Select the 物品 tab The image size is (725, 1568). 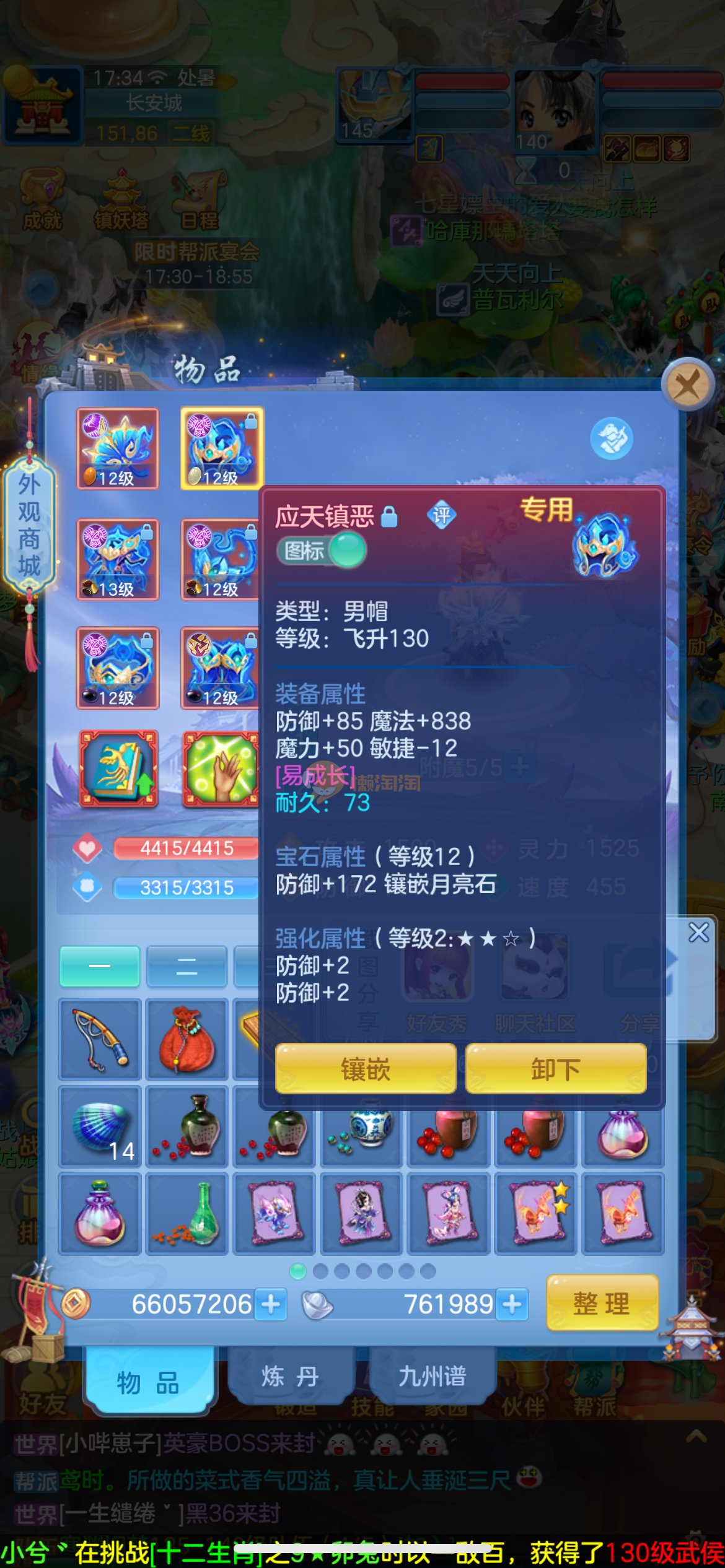148,1382
